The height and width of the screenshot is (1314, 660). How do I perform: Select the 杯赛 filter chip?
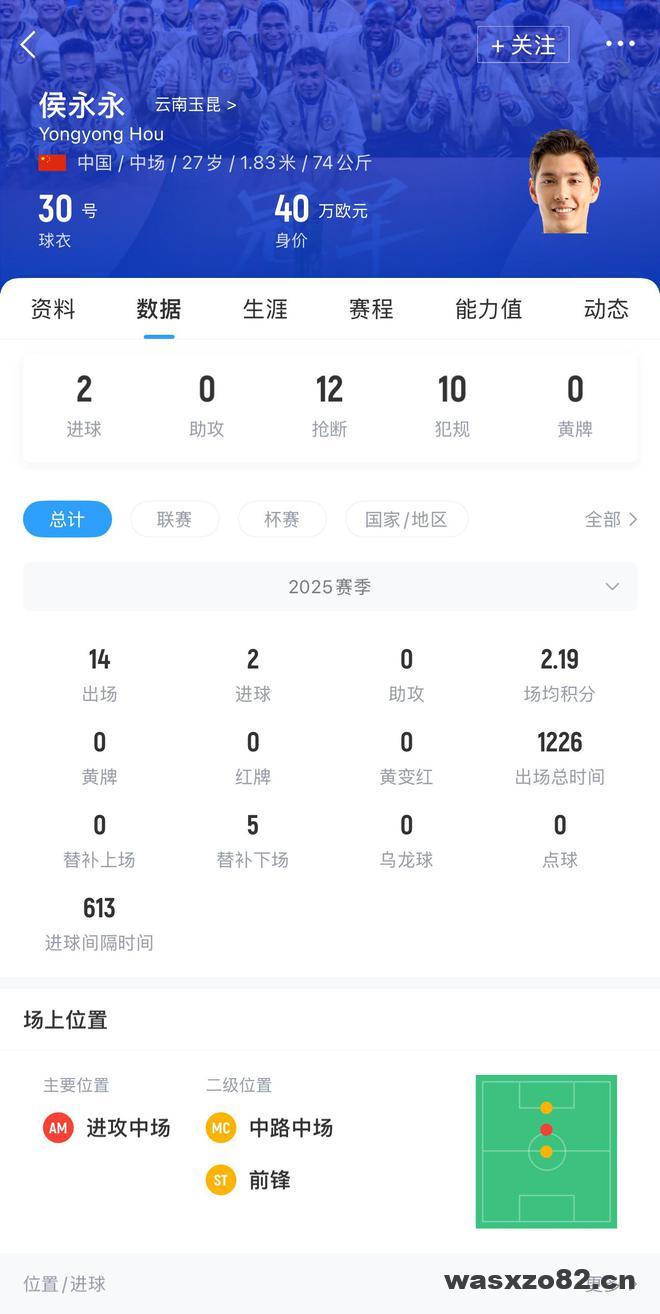tap(282, 519)
